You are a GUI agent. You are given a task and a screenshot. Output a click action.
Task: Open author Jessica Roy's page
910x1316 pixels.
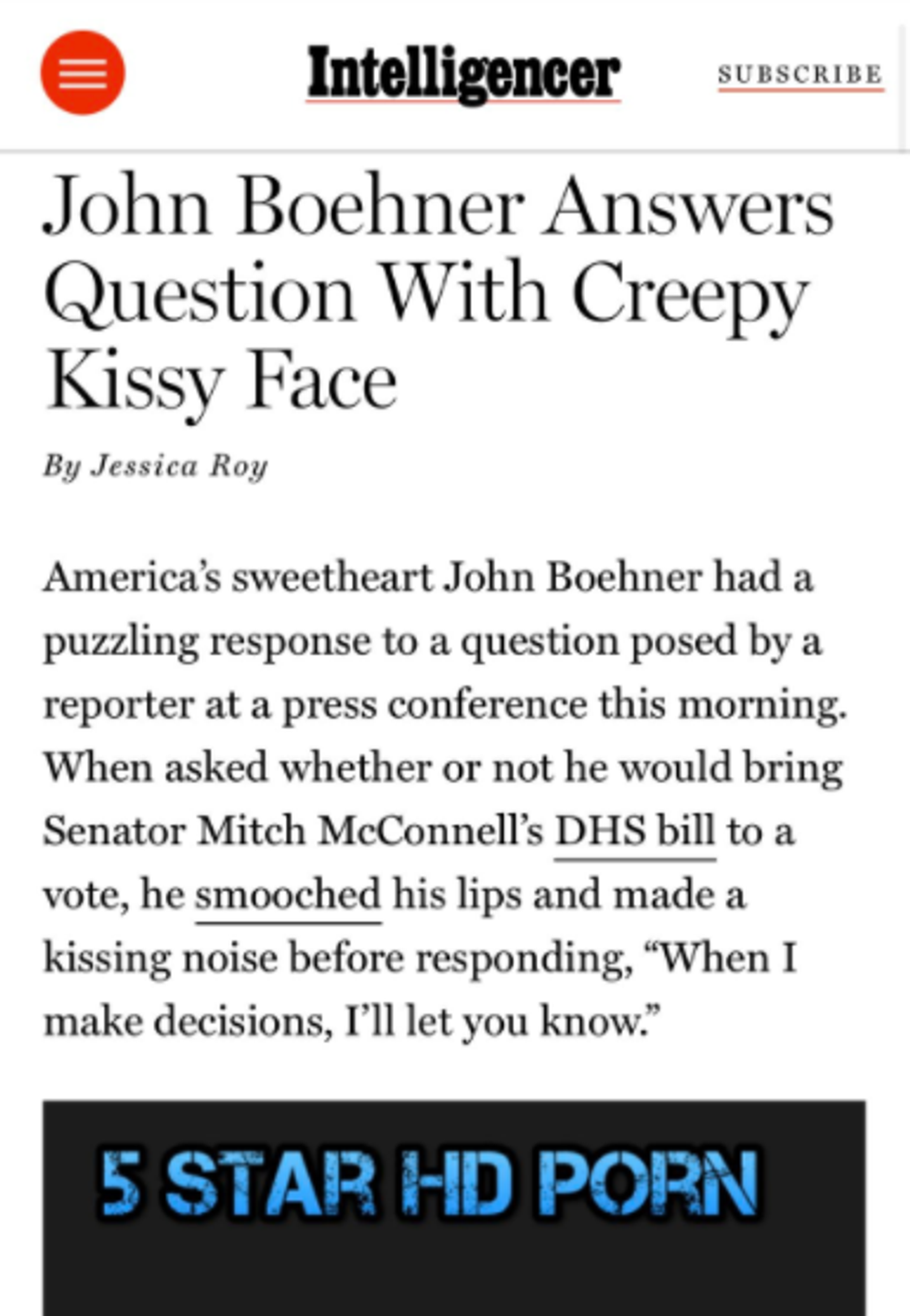tap(179, 465)
